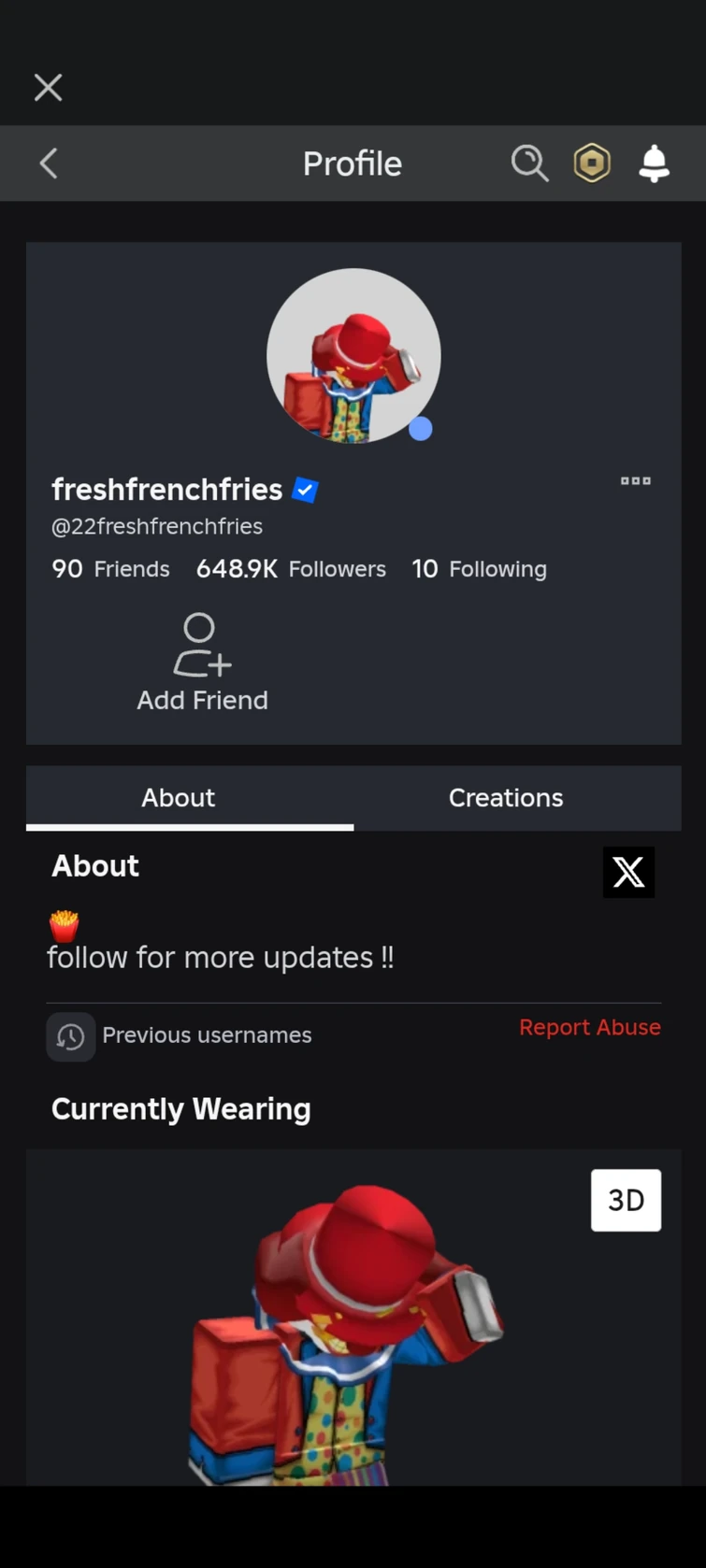Open search with the magnifier icon
The image size is (706, 1568).
click(x=529, y=164)
